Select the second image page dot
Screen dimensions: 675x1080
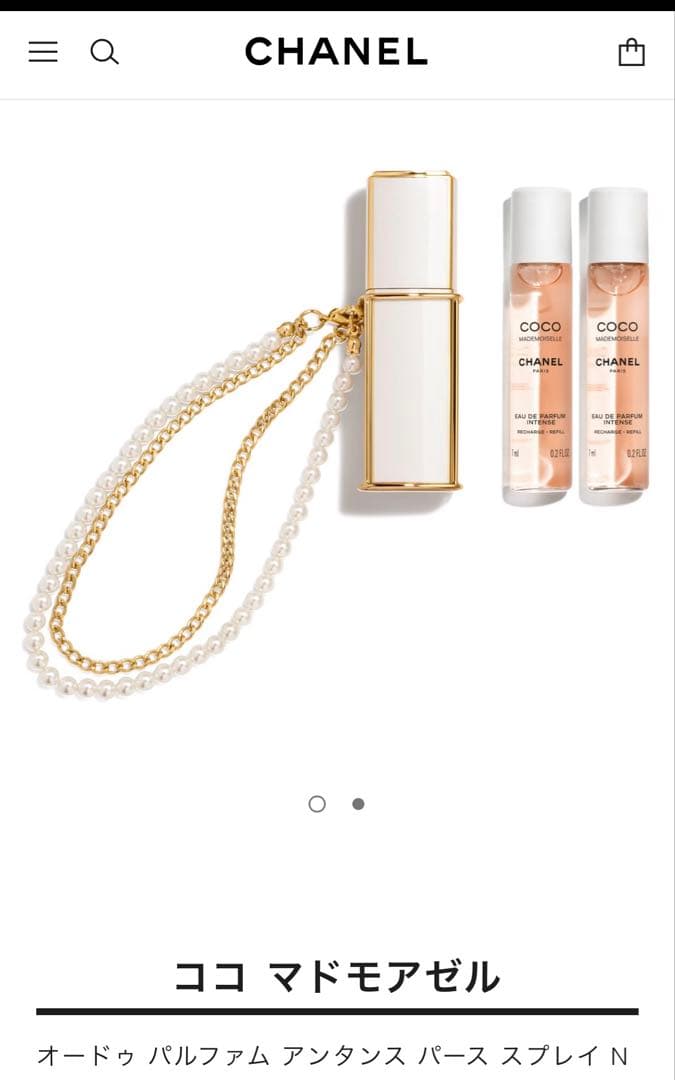coord(358,803)
